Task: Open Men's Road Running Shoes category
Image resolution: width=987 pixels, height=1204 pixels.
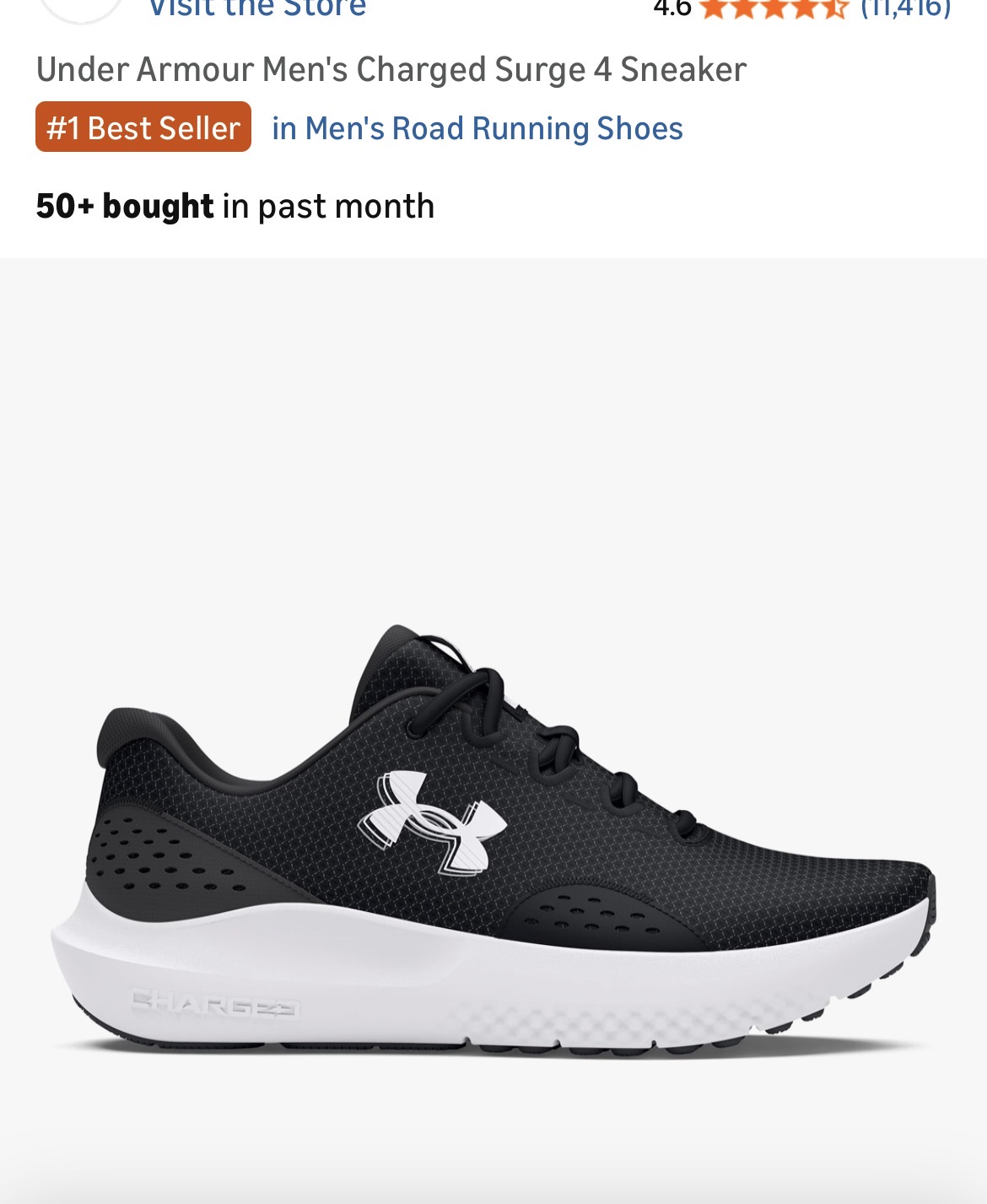Action: coord(477,129)
